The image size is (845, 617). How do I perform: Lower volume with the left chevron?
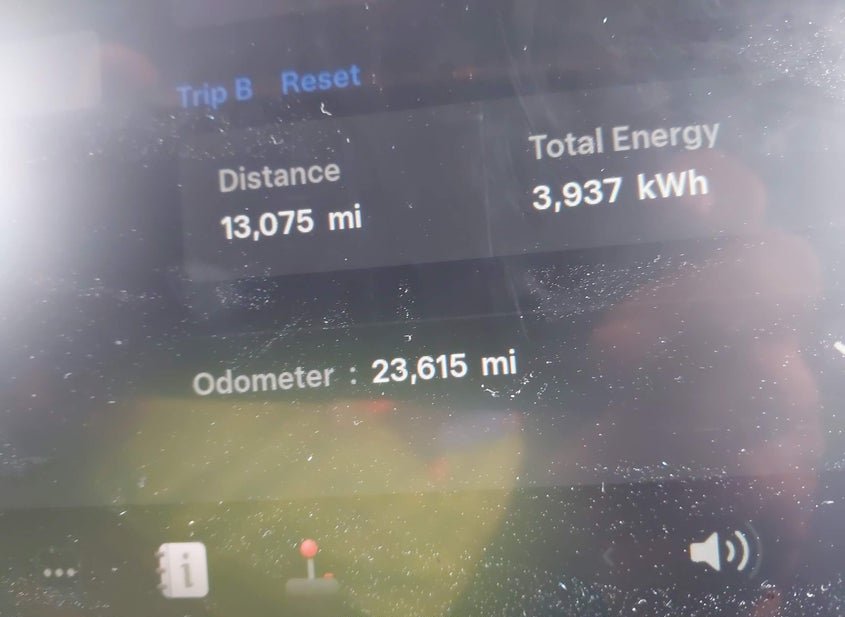607,557
